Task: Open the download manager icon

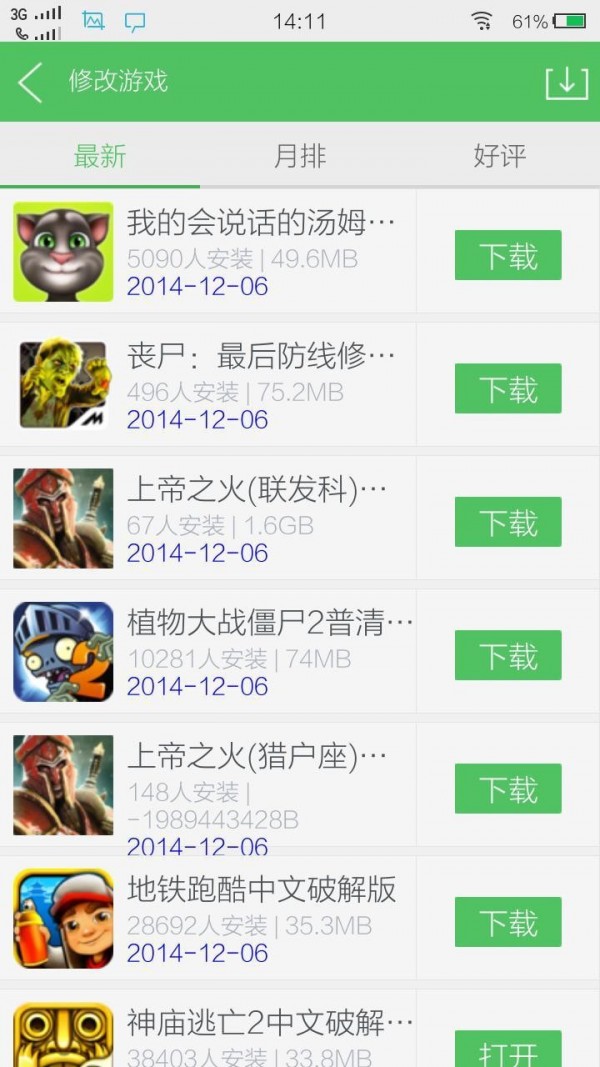Action: point(566,82)
